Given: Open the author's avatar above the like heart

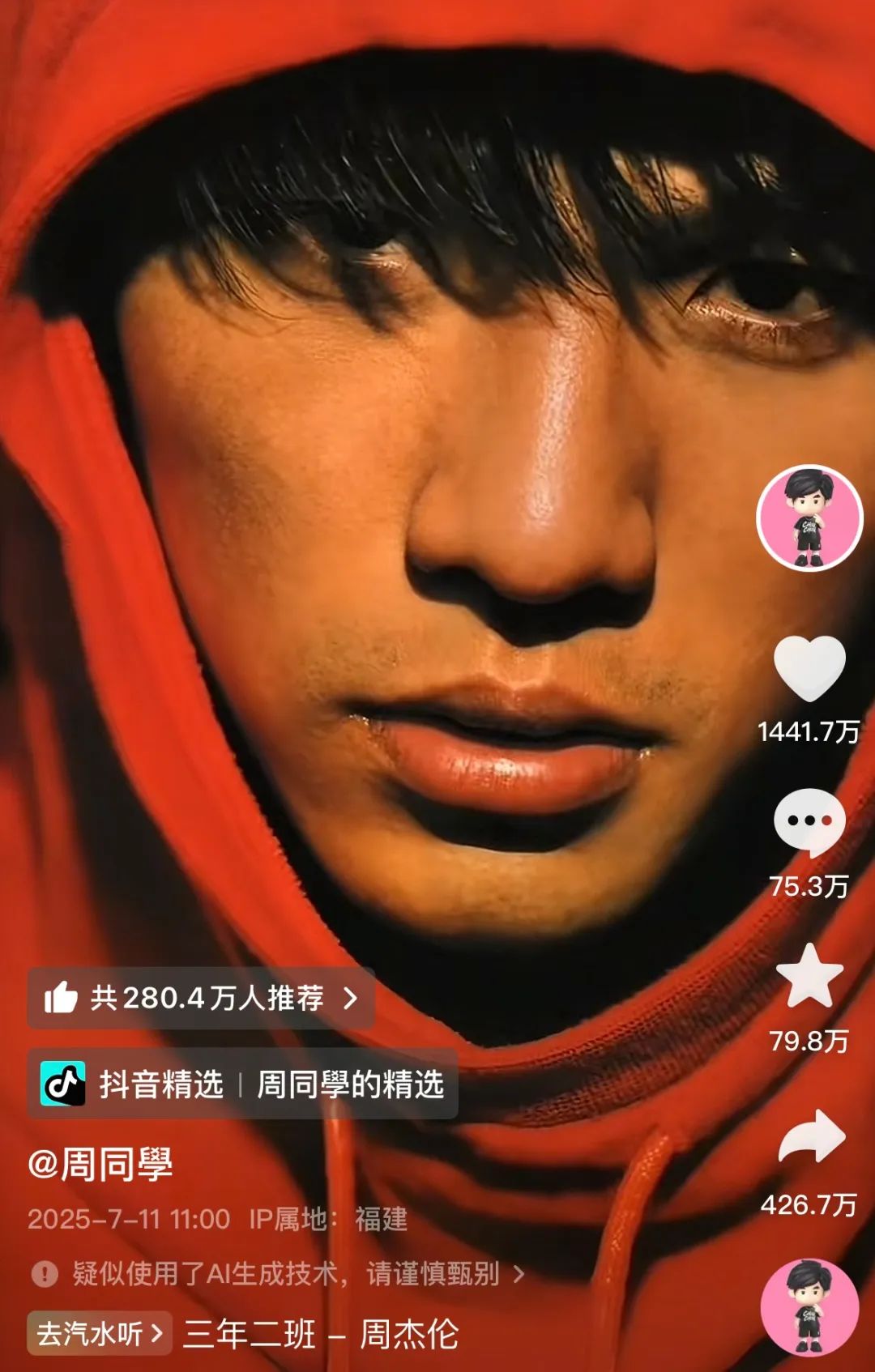Looking at the screenshot, I should pos(809,518).
